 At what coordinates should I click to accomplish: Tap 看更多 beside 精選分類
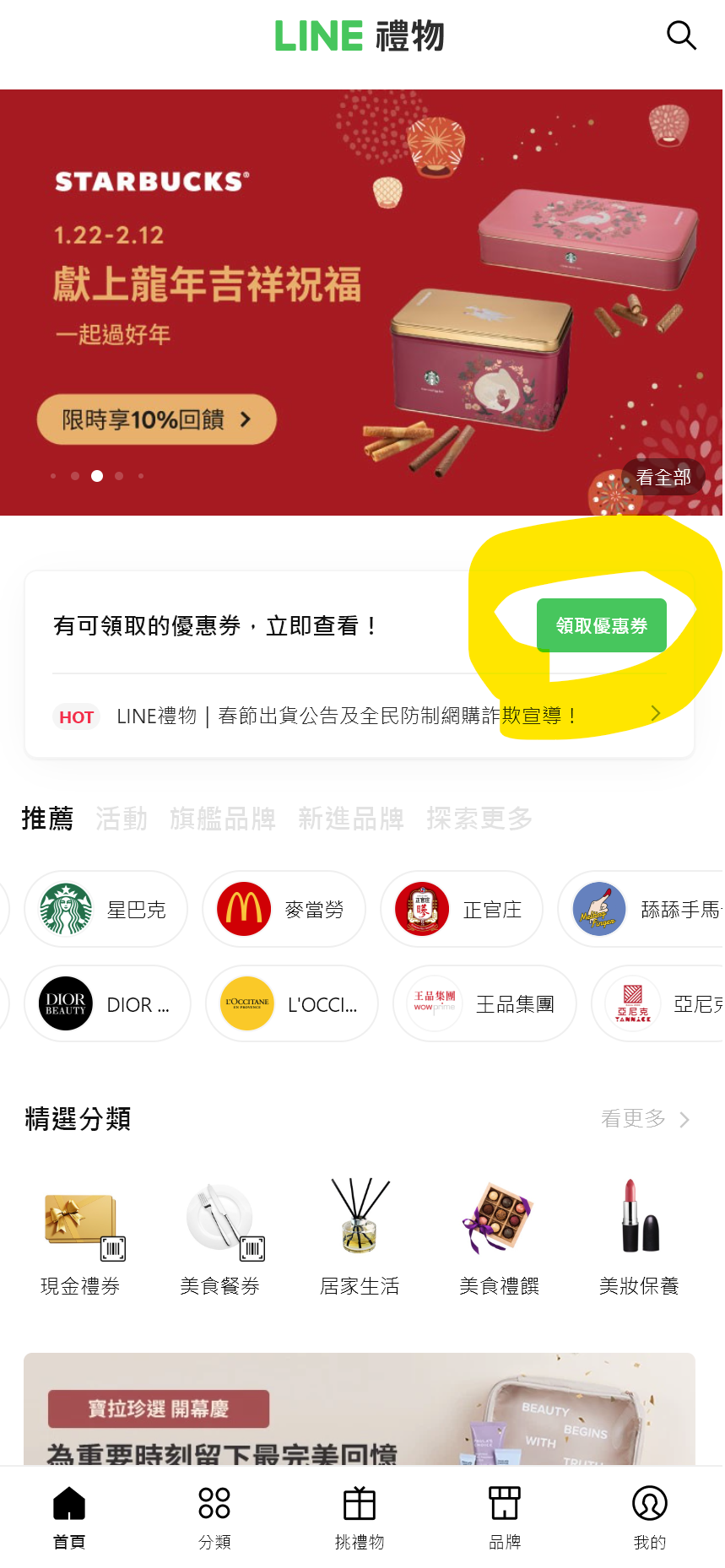645,1119
